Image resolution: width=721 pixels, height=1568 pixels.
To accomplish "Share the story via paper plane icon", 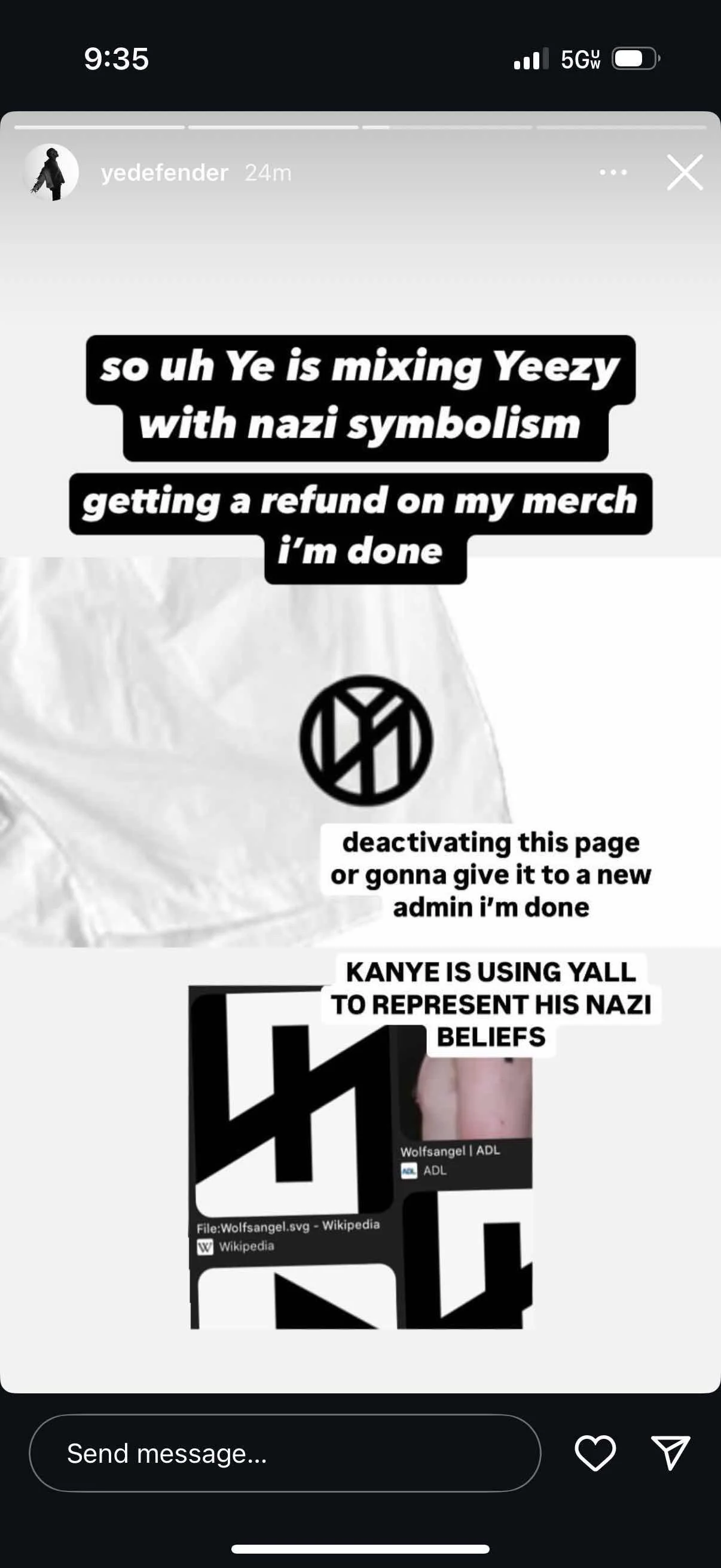I will [671, 1453].
